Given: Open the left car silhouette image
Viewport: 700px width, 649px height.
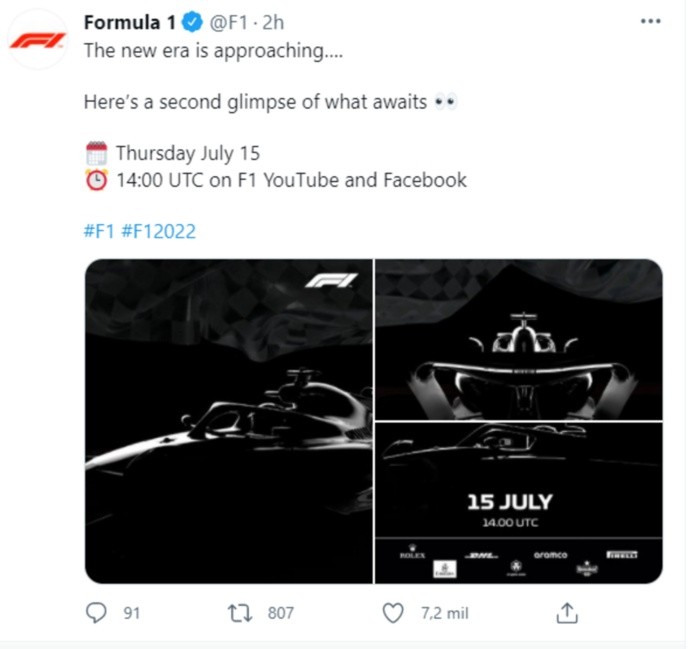Looking at the screenshot, I should click(228, 421).
